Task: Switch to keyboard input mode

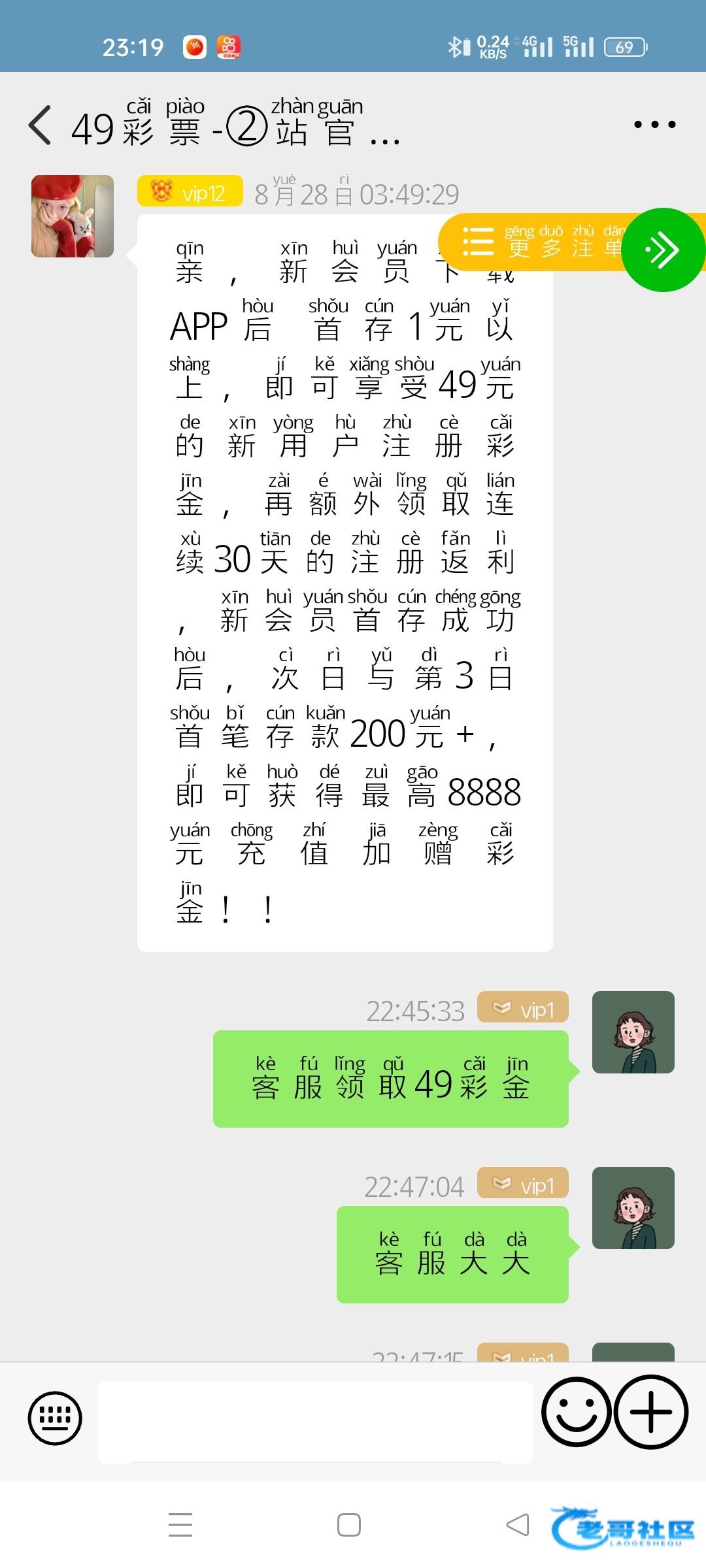Action: click(55, 1418)
